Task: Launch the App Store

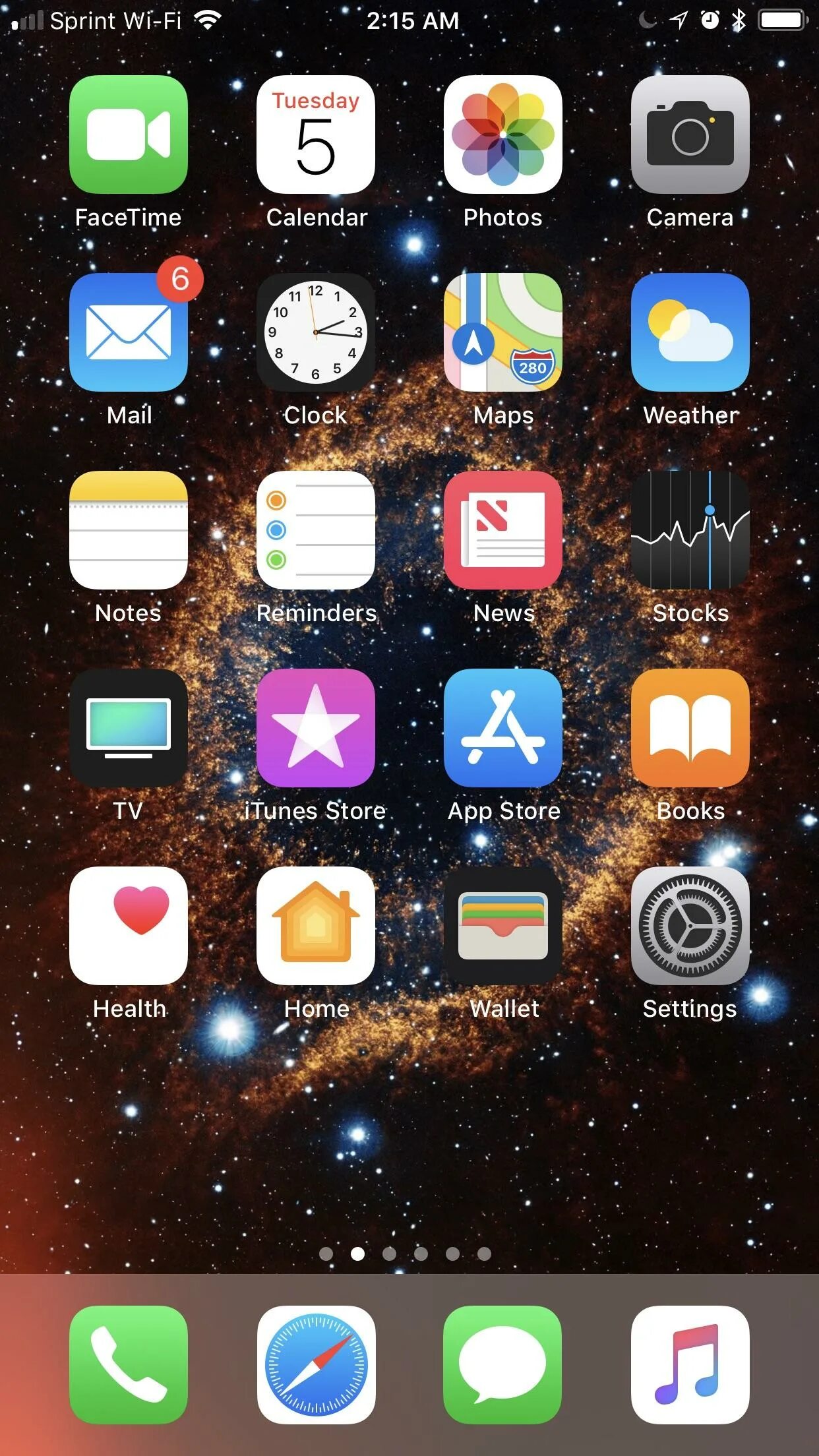Action: [x=503, y=728]
